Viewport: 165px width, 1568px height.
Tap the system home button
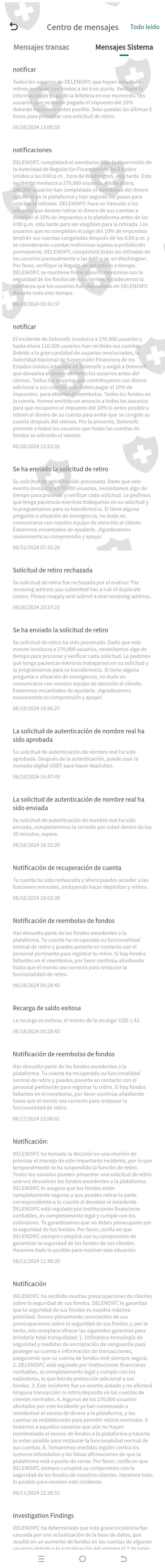tap(82, 1558)
